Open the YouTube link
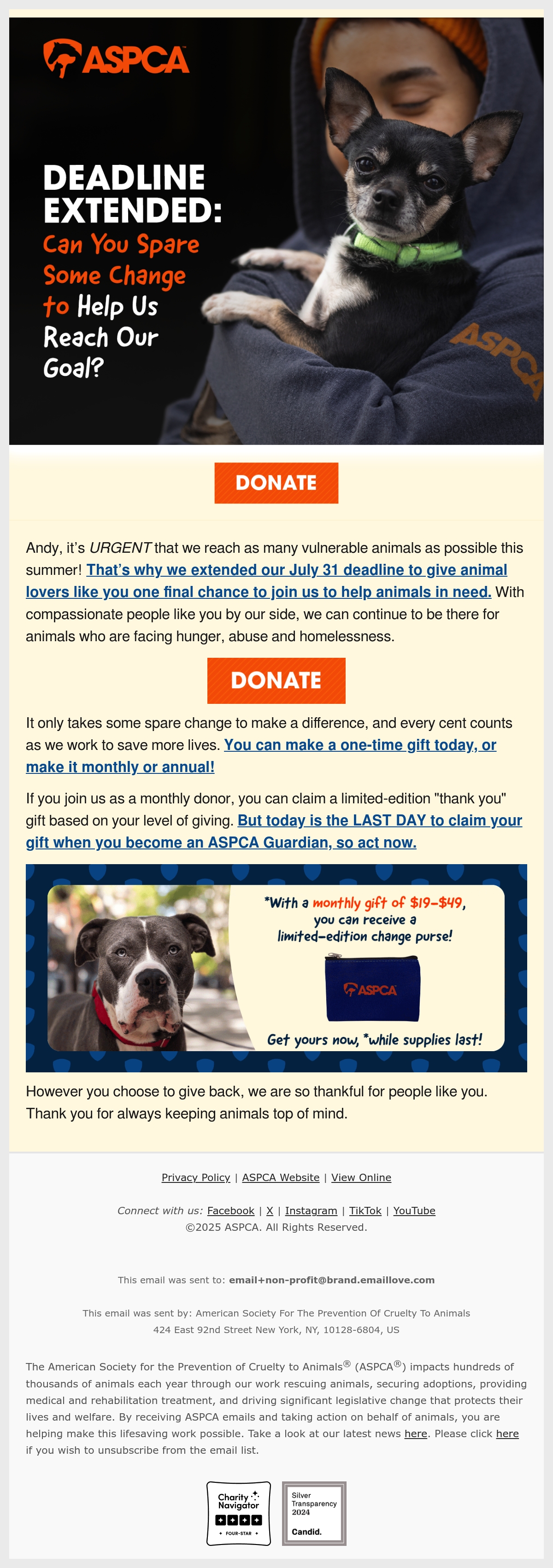The image size is (553, 1568). coord(414,1211)
